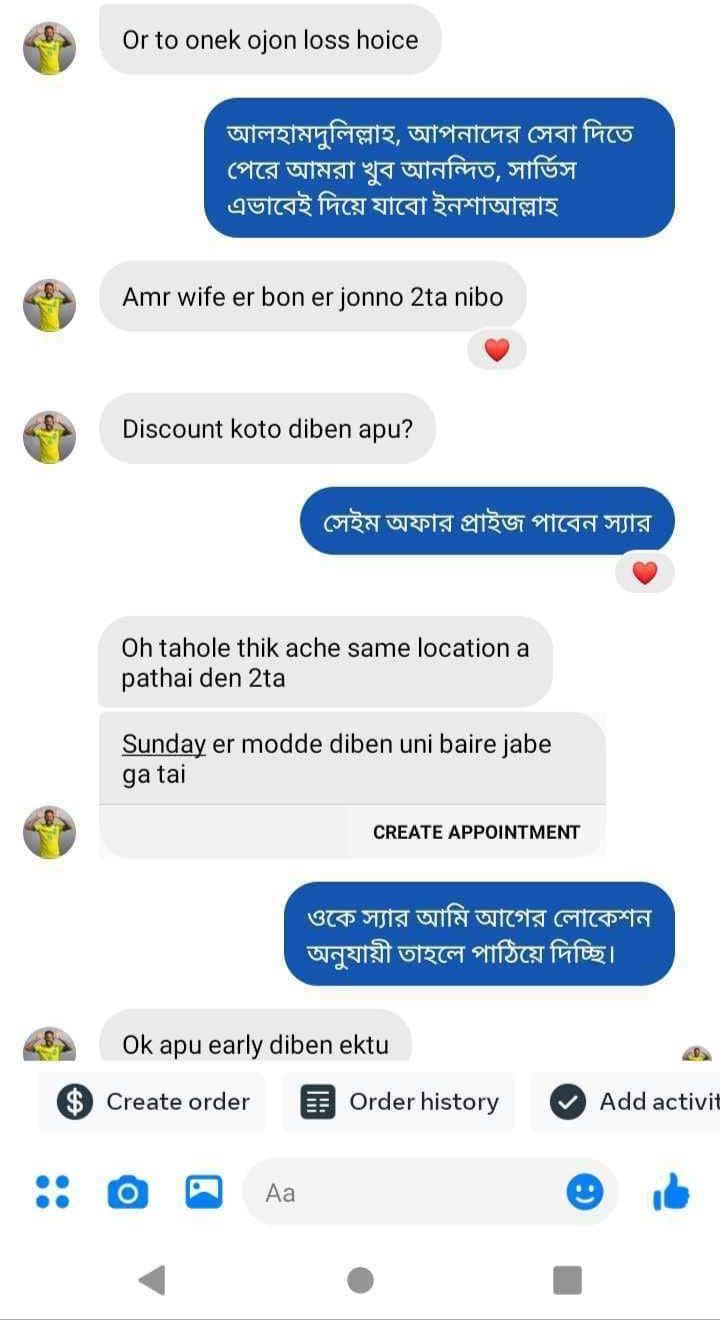720x1320 pixels.
Task: Open the four-dot apps menu
Action: click(x=53, y=1192)
